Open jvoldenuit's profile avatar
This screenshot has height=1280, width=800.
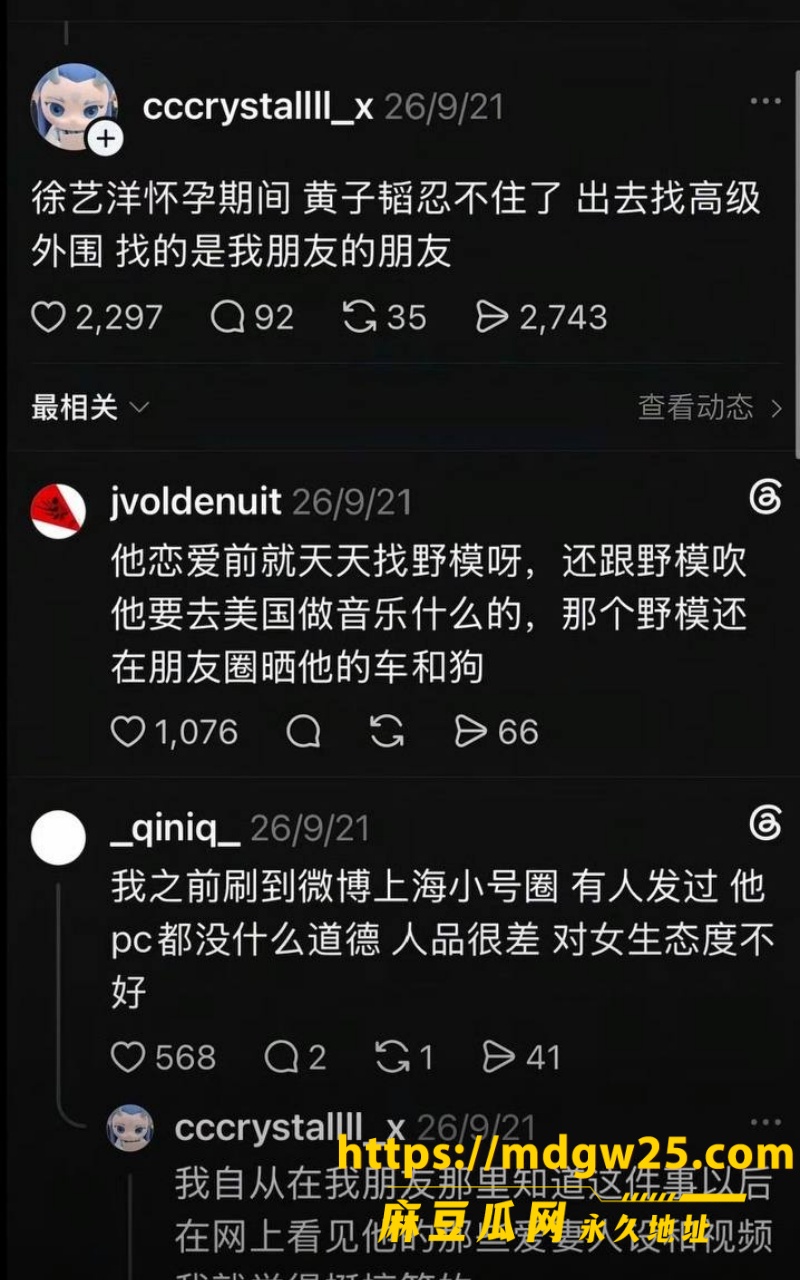click(58, 511)
